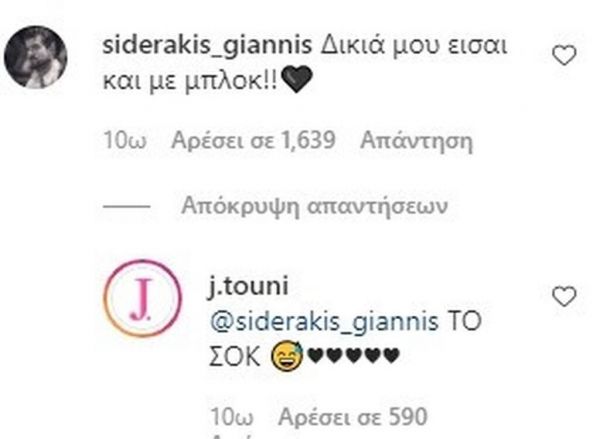Like j.touni's reply
The width and height of the screenshot is (600, 439).
[564, 296]
